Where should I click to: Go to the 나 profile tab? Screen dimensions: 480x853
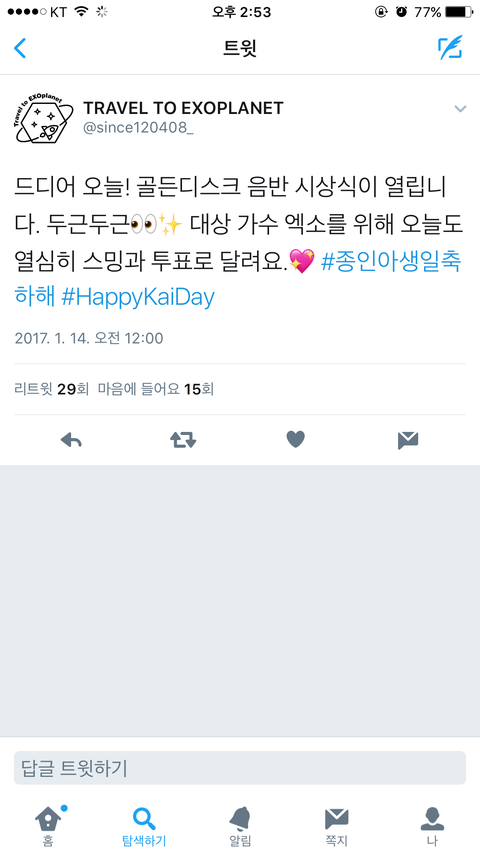(x=432, y=826)
